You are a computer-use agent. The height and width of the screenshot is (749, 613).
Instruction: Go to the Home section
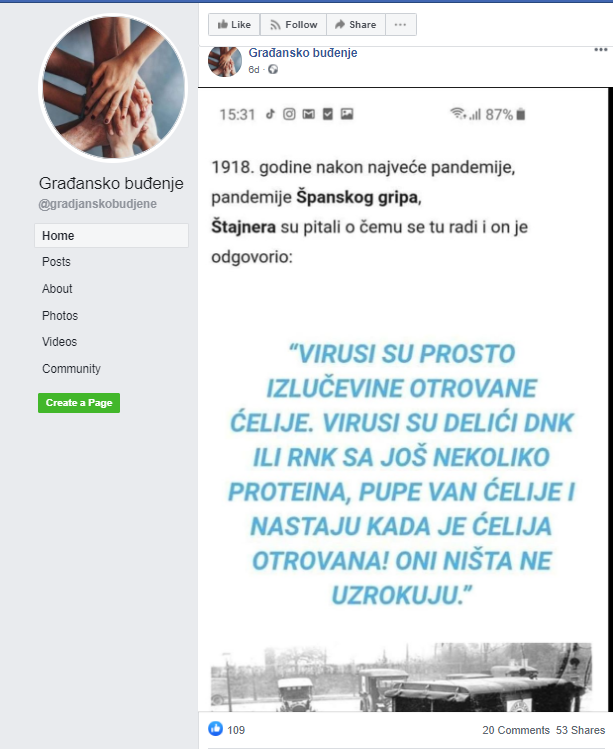point(58,236)
